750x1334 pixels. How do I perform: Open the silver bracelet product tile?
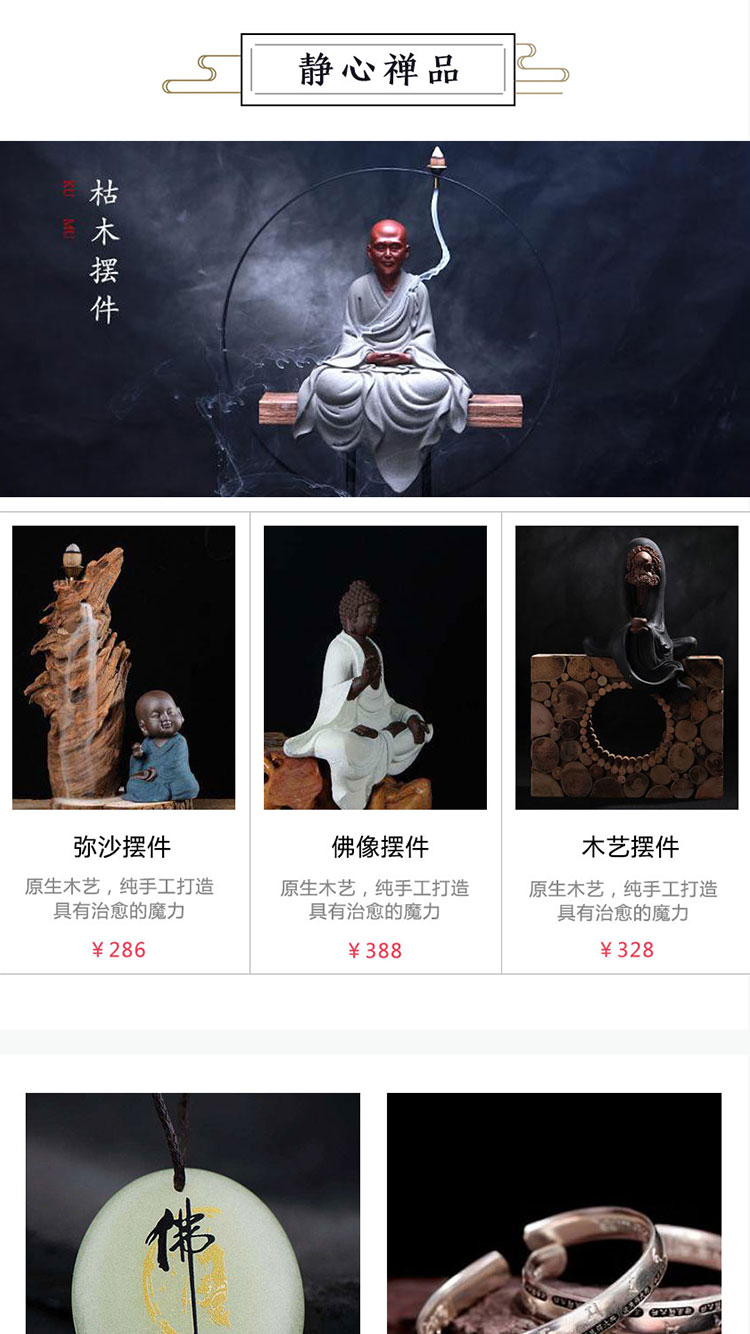click(554, 1212)
